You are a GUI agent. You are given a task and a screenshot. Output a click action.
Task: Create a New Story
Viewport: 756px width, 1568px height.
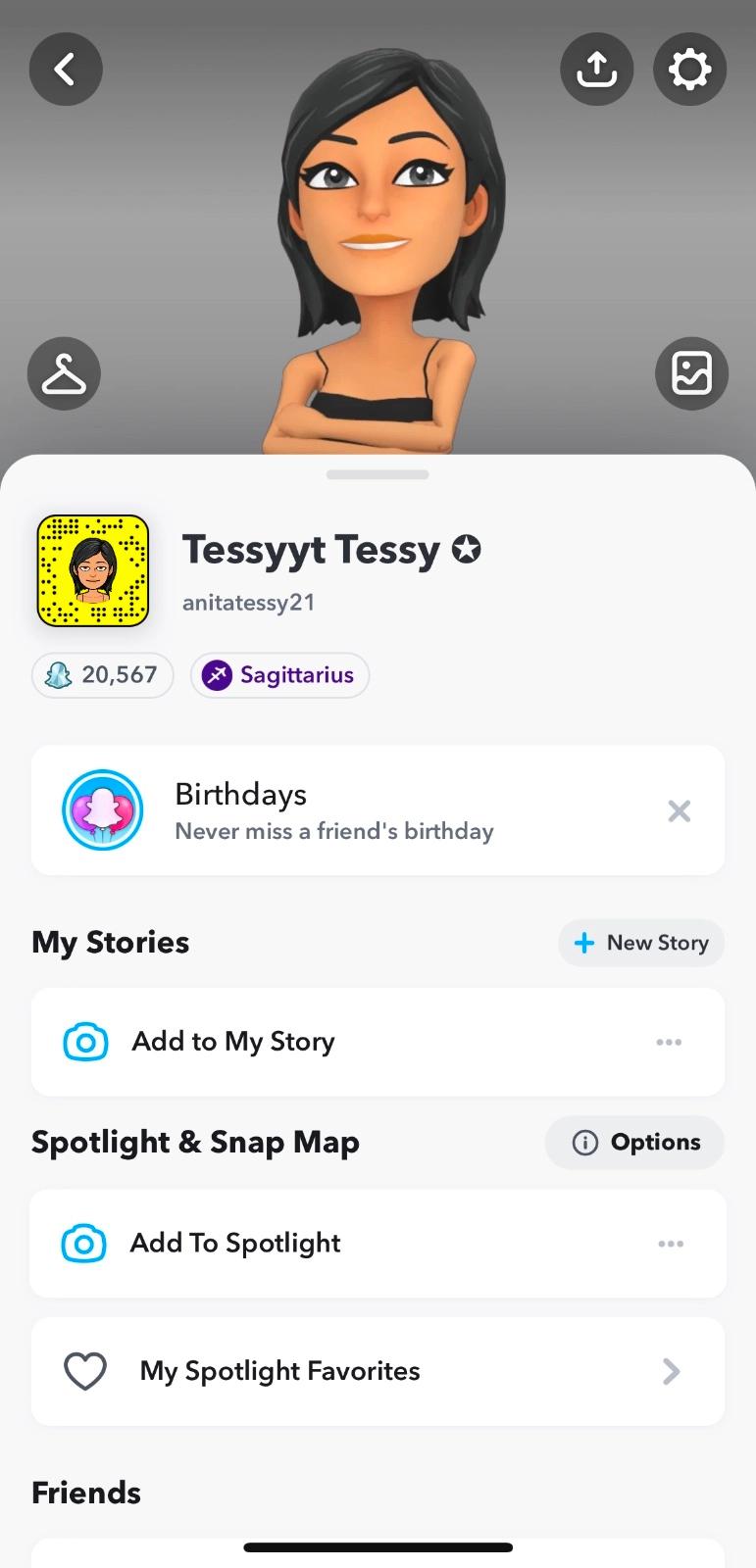coord(641,943)
